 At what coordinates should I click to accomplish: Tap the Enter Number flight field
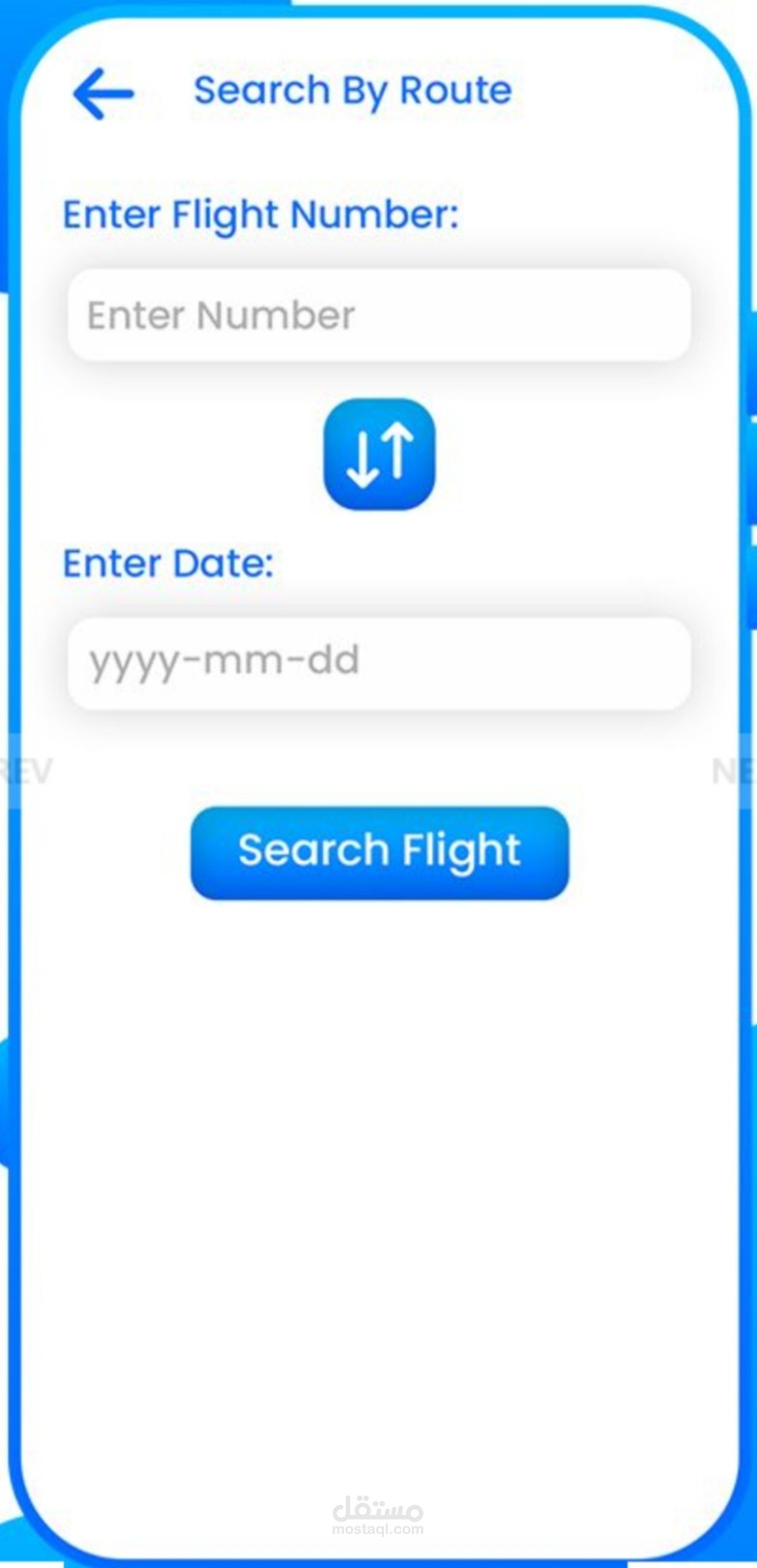click(x=379, y=315)
